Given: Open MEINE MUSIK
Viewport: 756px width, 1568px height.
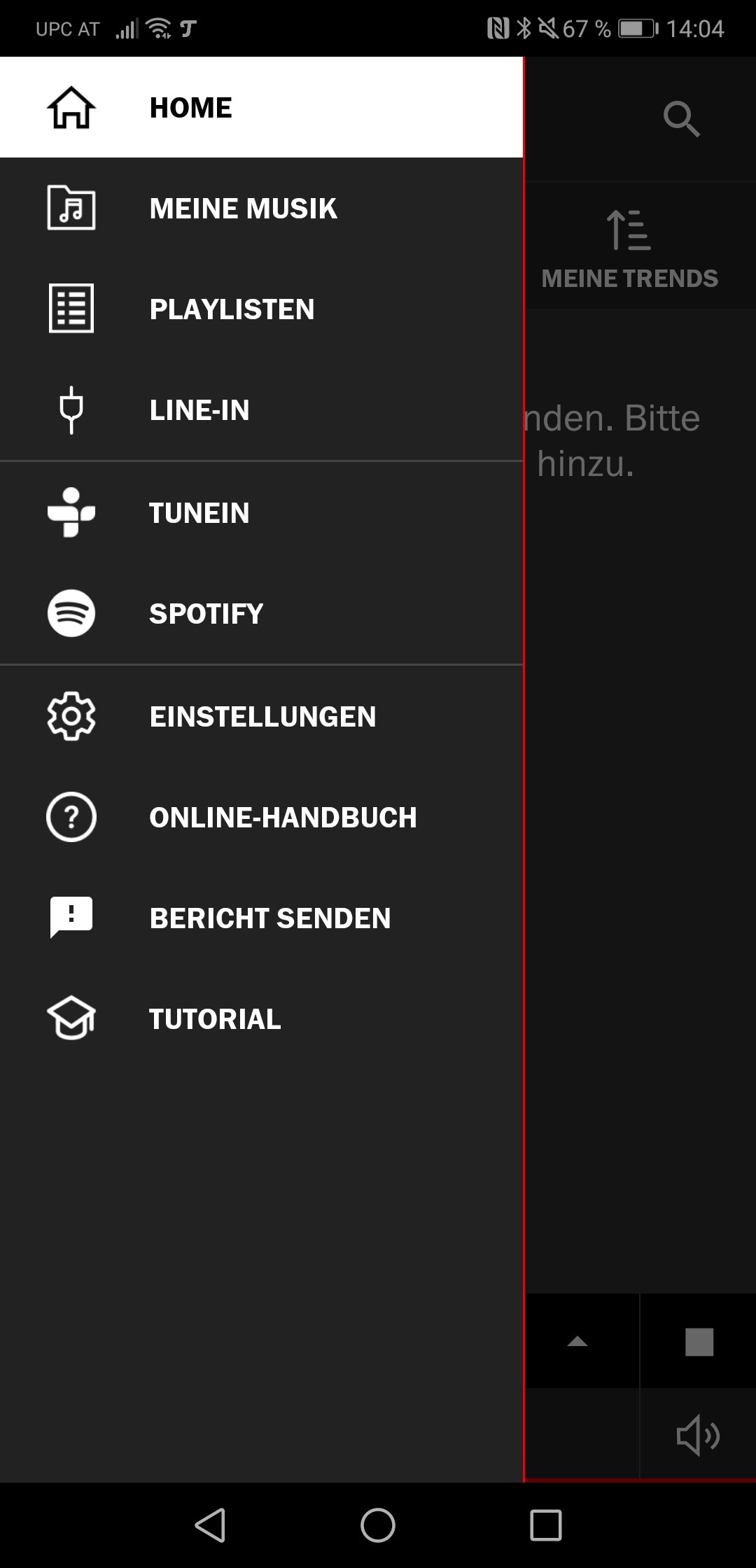Looking at the screenshot, I should (x=261, y=208).
